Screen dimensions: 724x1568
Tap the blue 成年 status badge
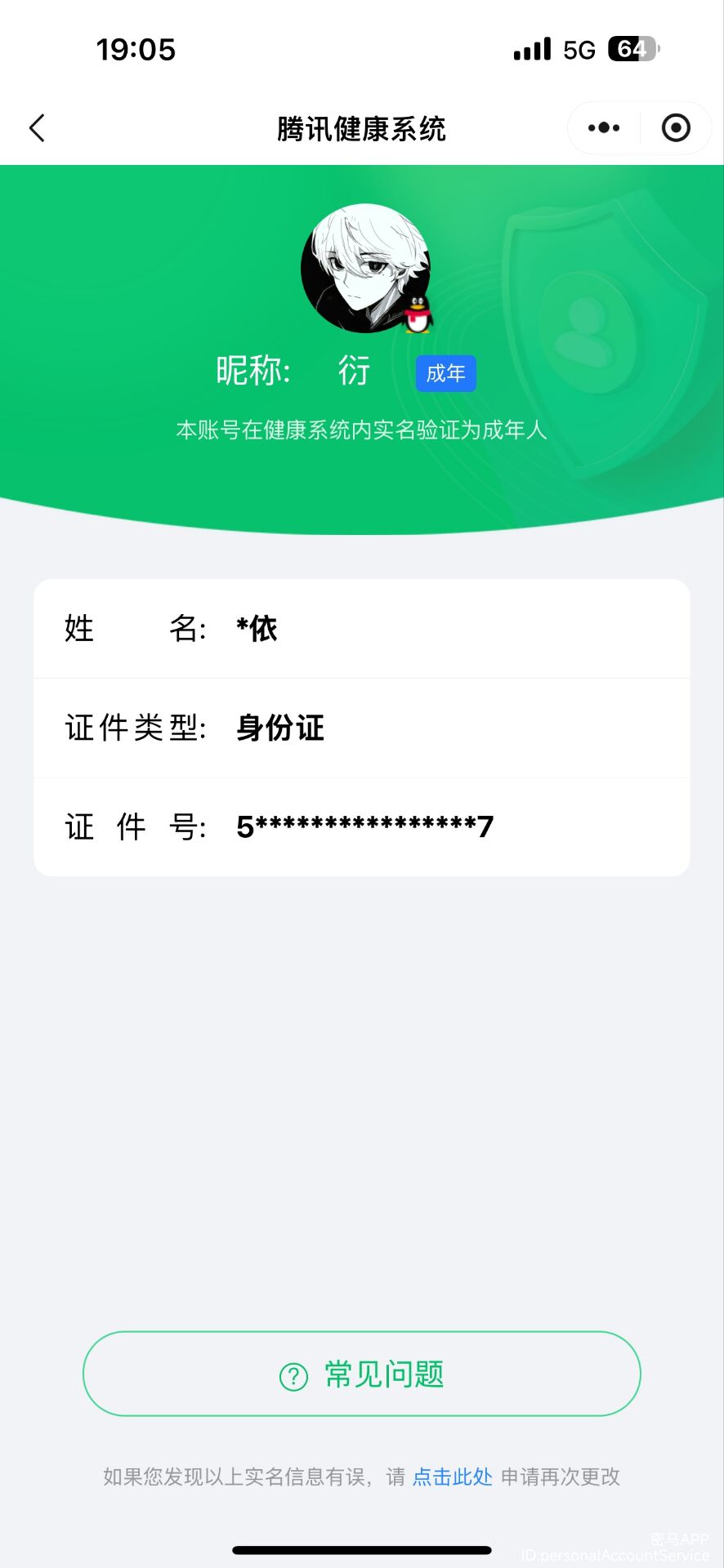[x=445, y=373]
